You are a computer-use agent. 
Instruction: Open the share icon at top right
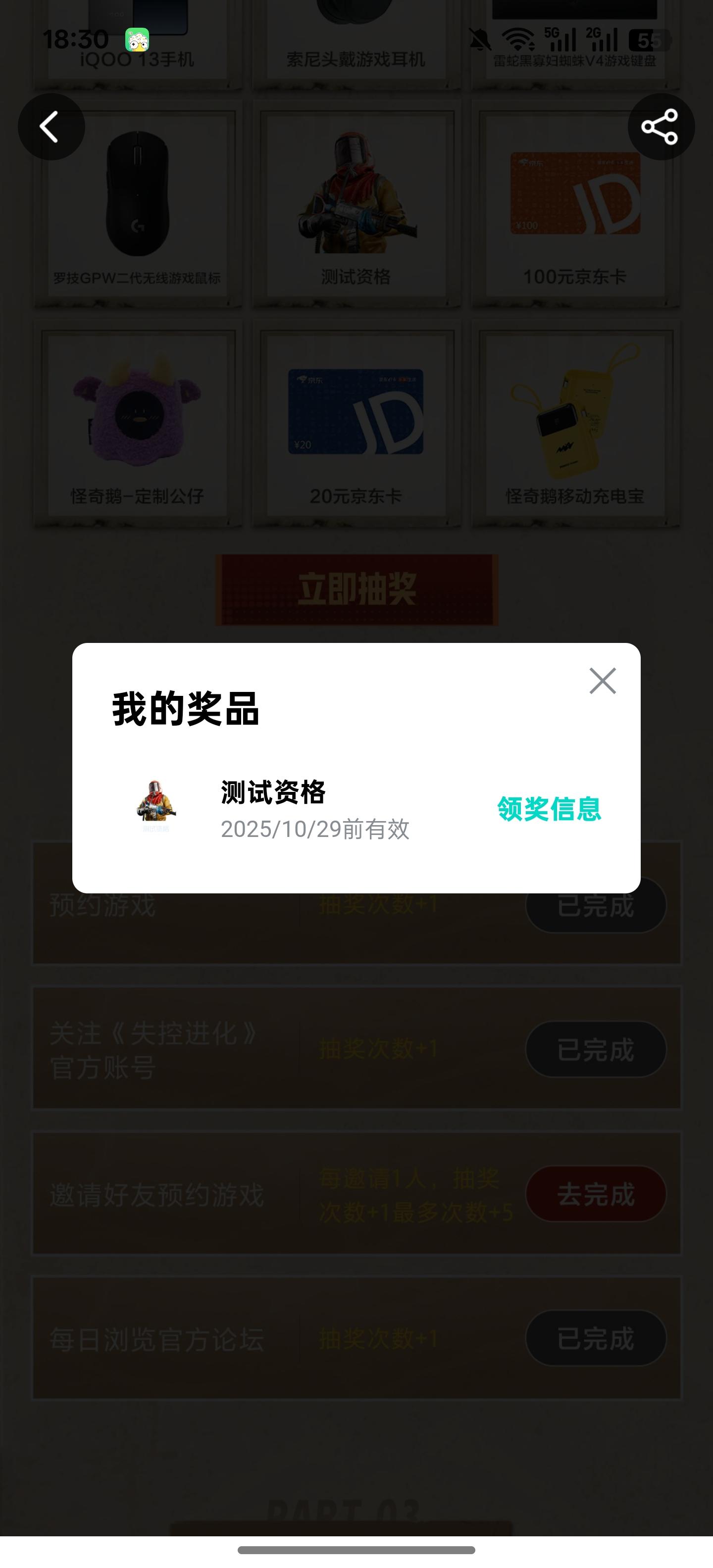click(661, 127)
